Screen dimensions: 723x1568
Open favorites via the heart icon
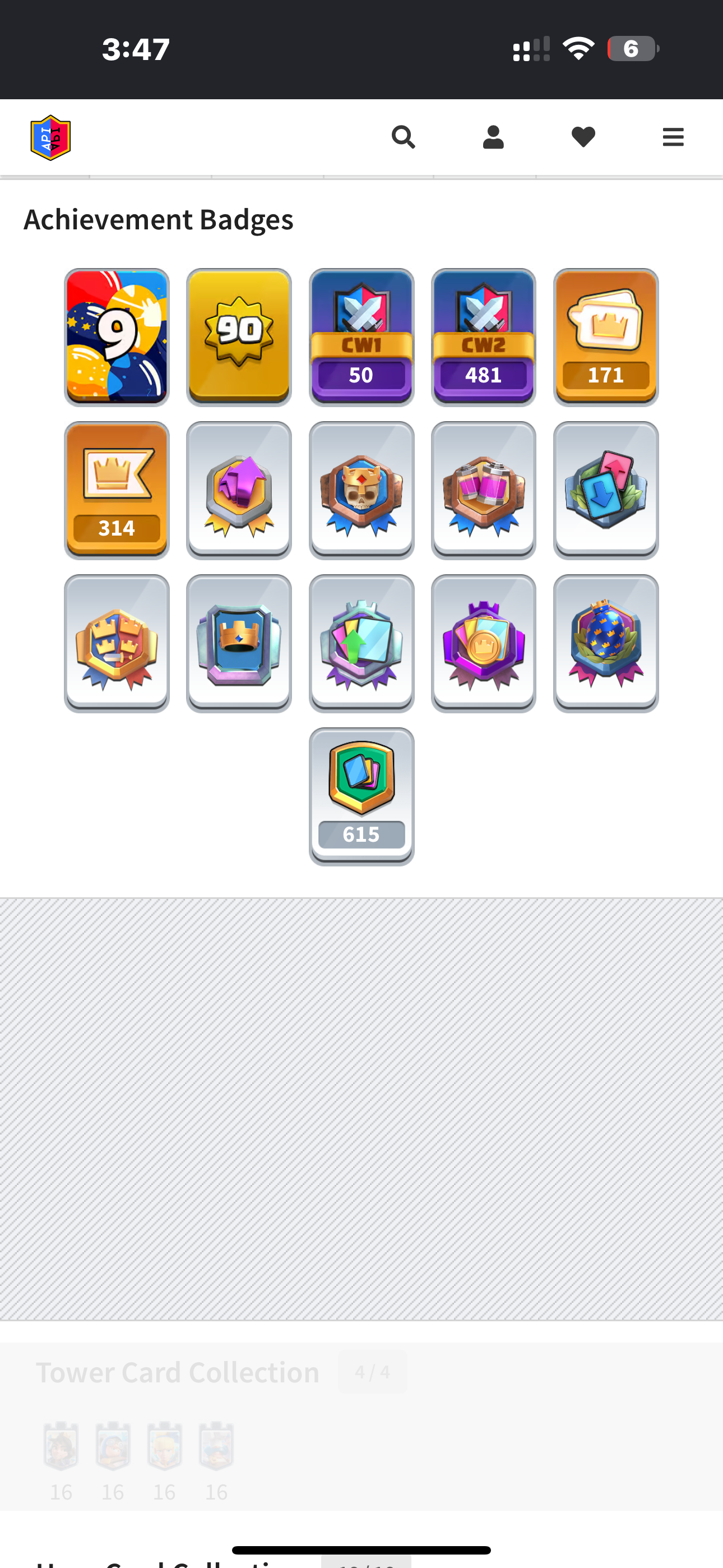[583, 137]
